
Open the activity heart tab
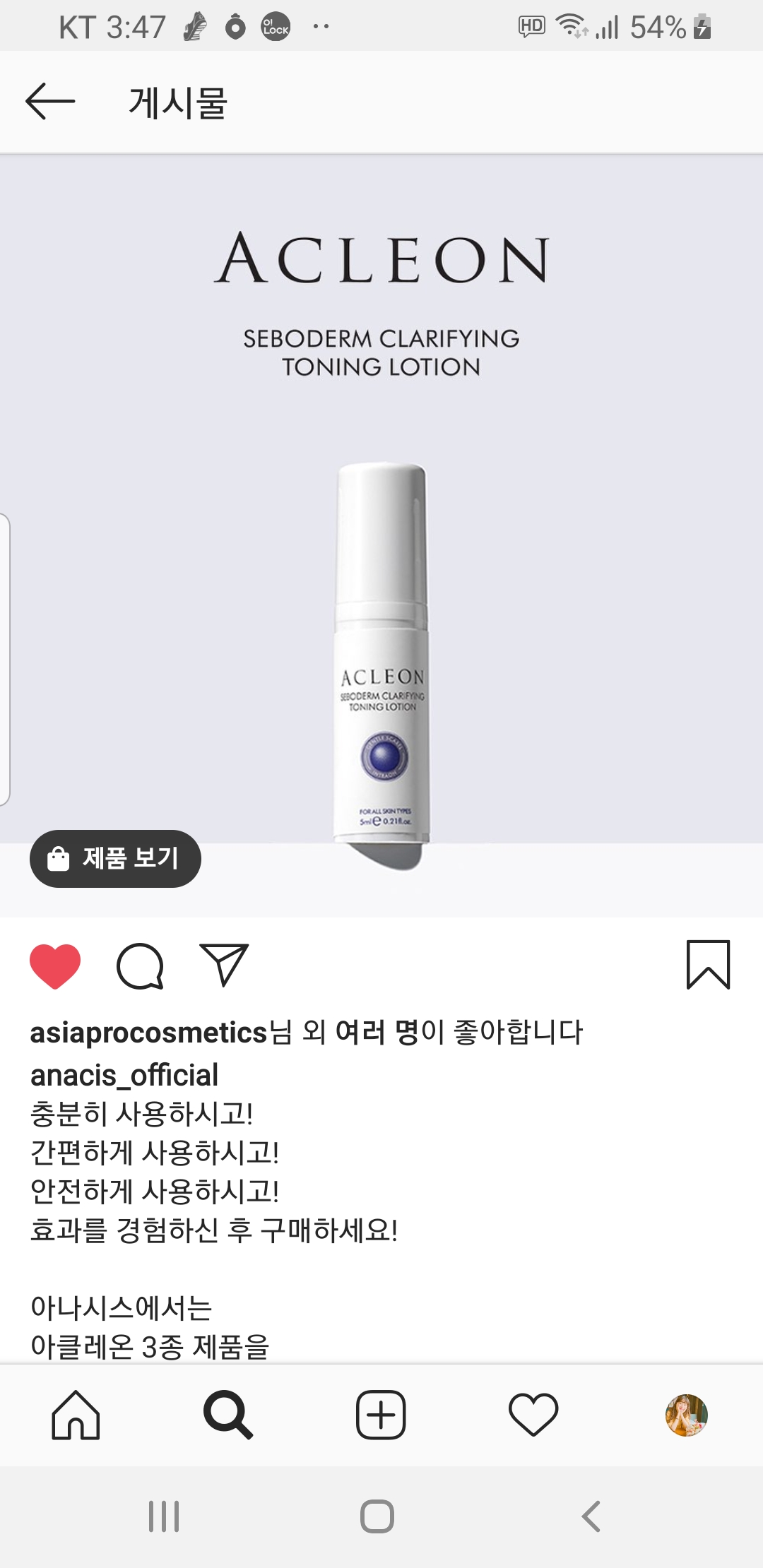(x=533, y=1415)
